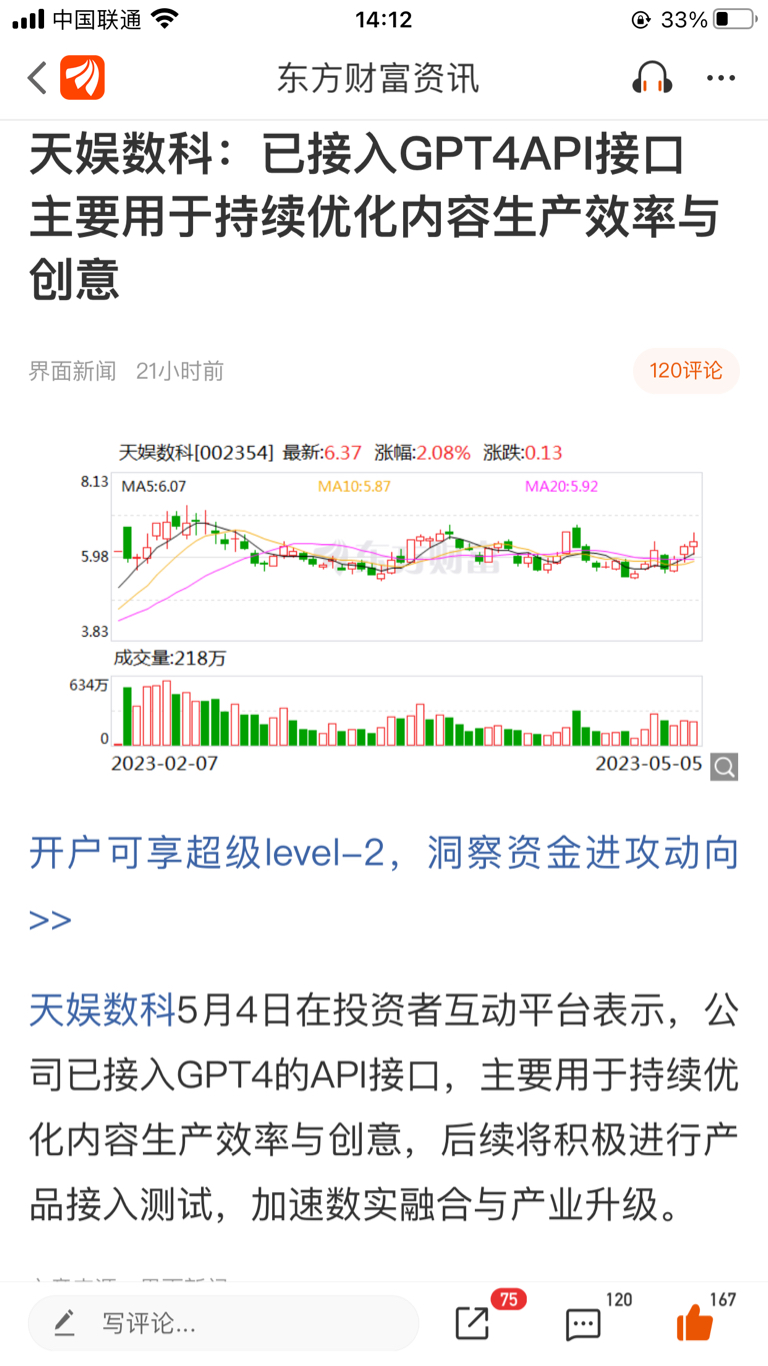Viewport: 768px width, 1366px height.
Task: Tap the orientation lock icon near battery
Action: click(640, 17)
